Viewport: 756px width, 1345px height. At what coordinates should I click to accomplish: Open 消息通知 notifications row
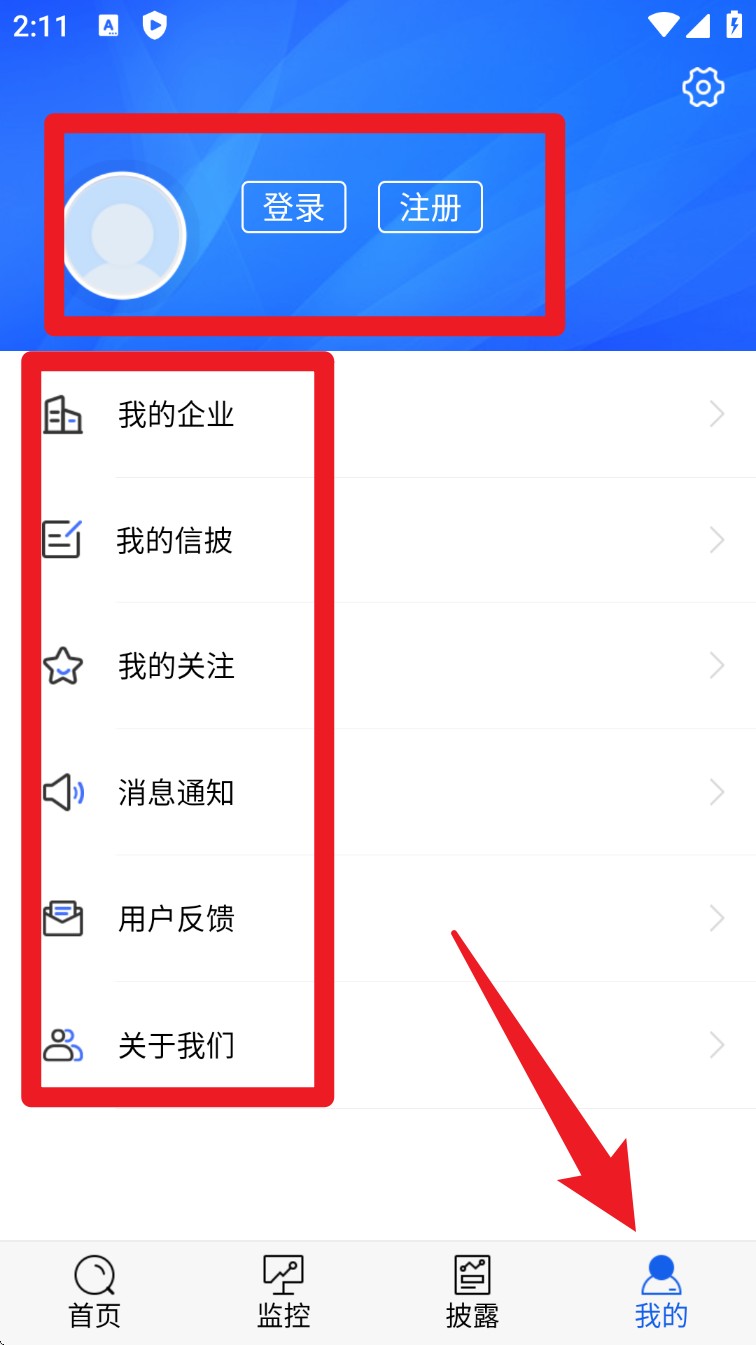[378, 793]
